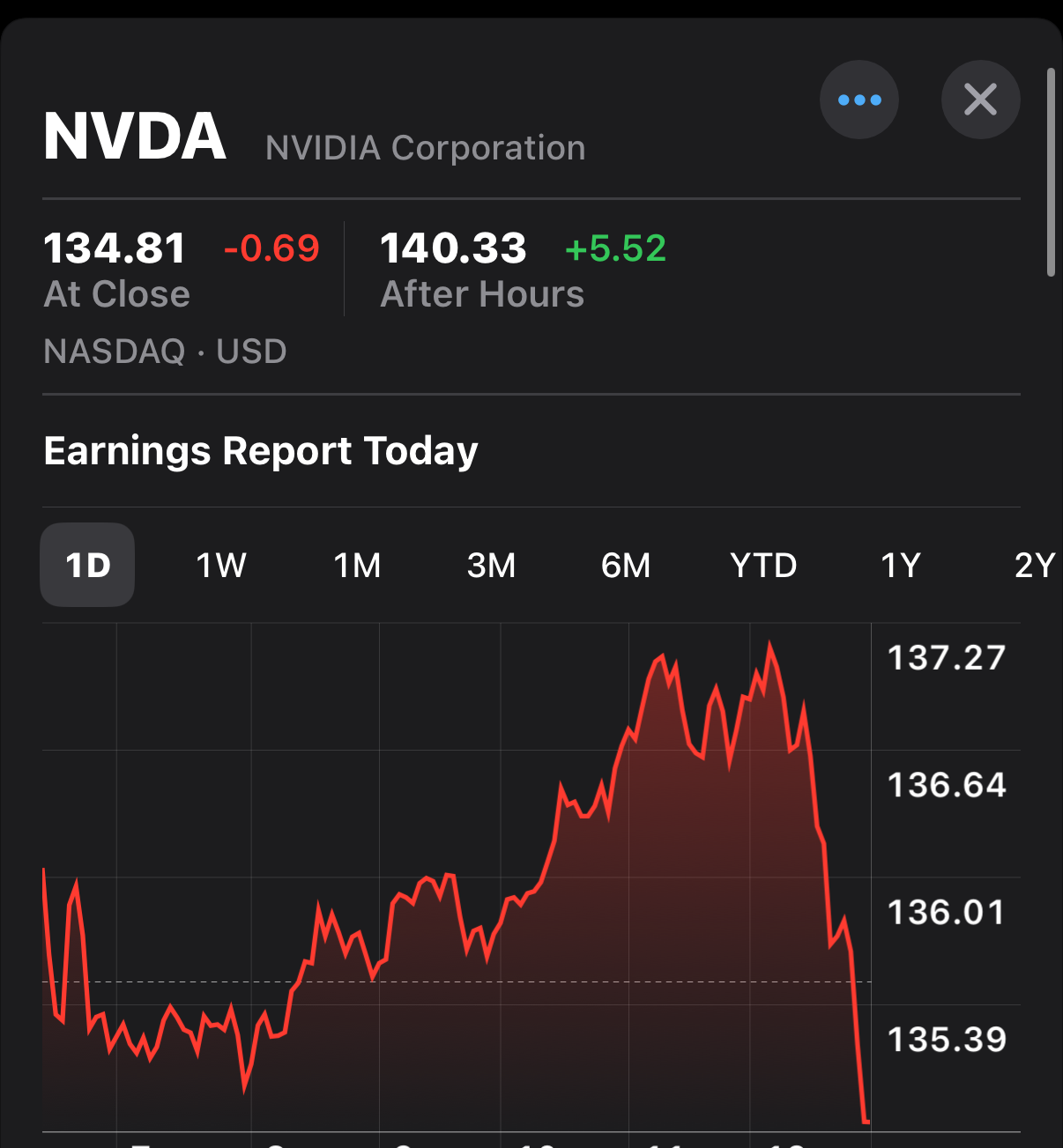This screenshot has height=1148, width=1063.
Task: Switch to the 1W chart range
Action: [221, 565]
